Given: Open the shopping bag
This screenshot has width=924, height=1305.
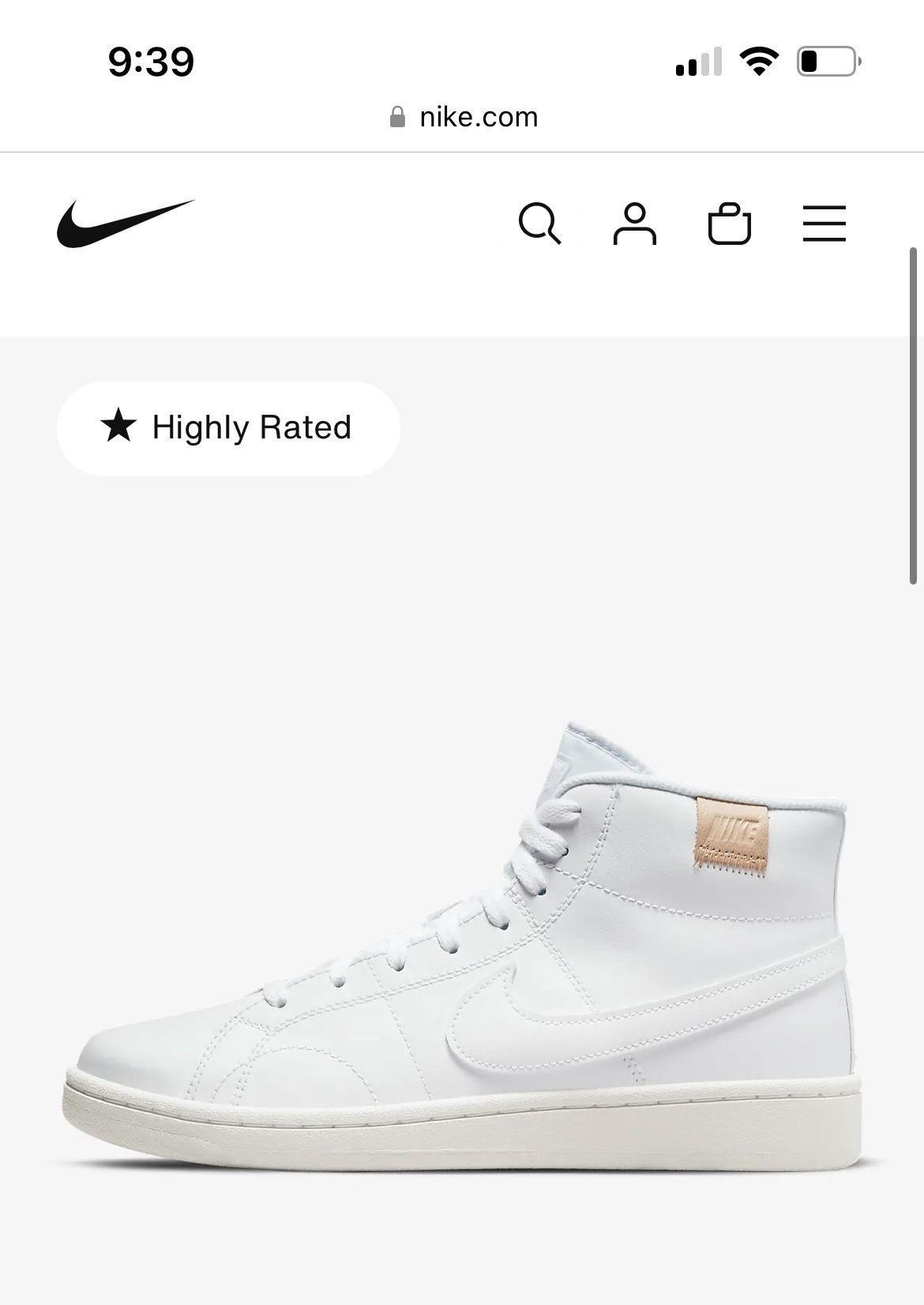Looking at the screenshot, I should [729, 224].
